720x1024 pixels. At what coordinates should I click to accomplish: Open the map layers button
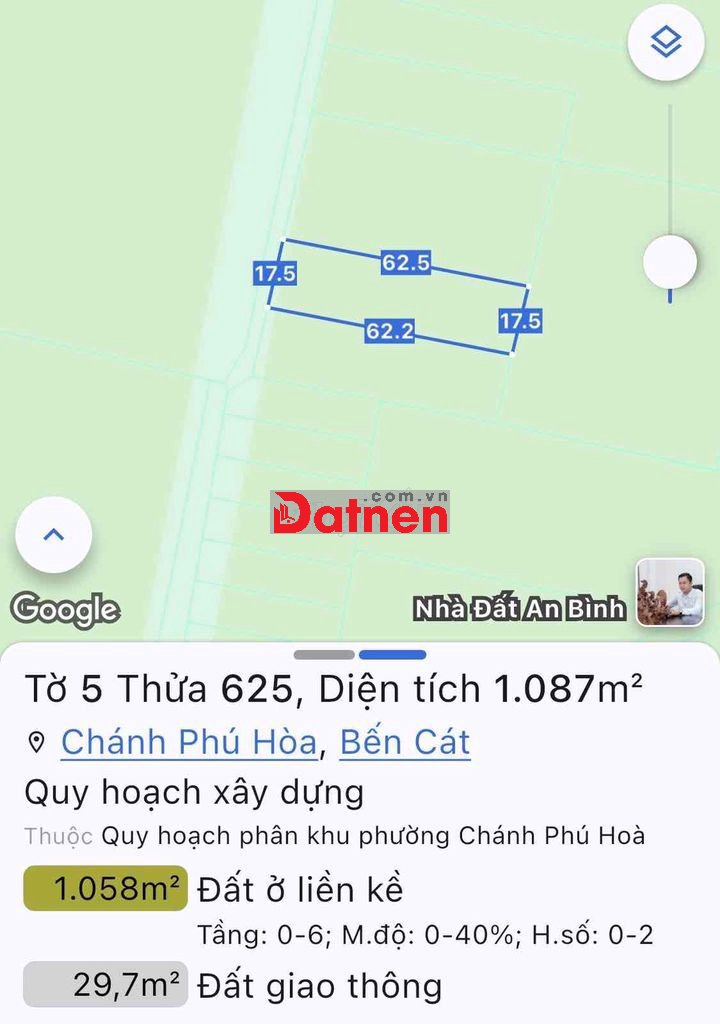tap(666, 43)
